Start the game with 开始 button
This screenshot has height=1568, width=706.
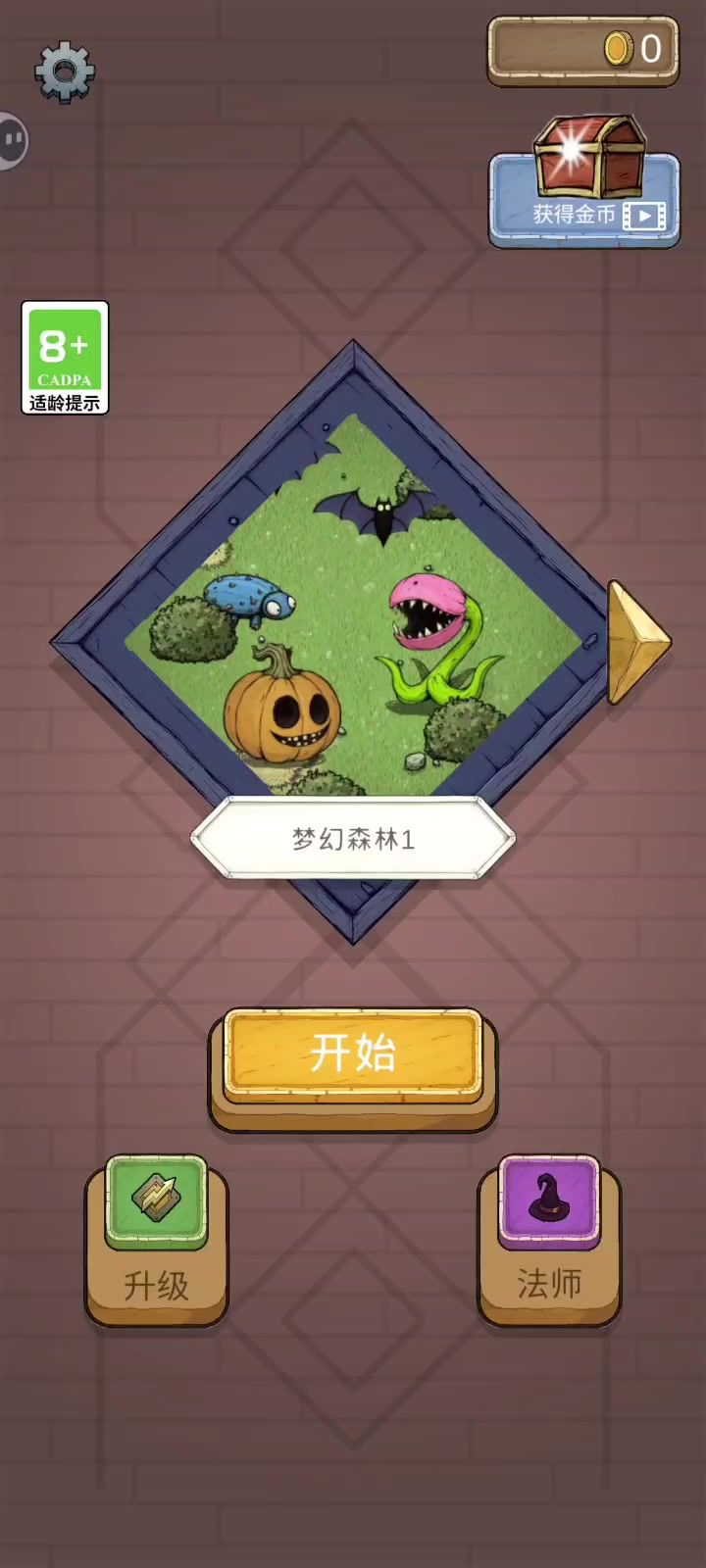click(353, 1056)
